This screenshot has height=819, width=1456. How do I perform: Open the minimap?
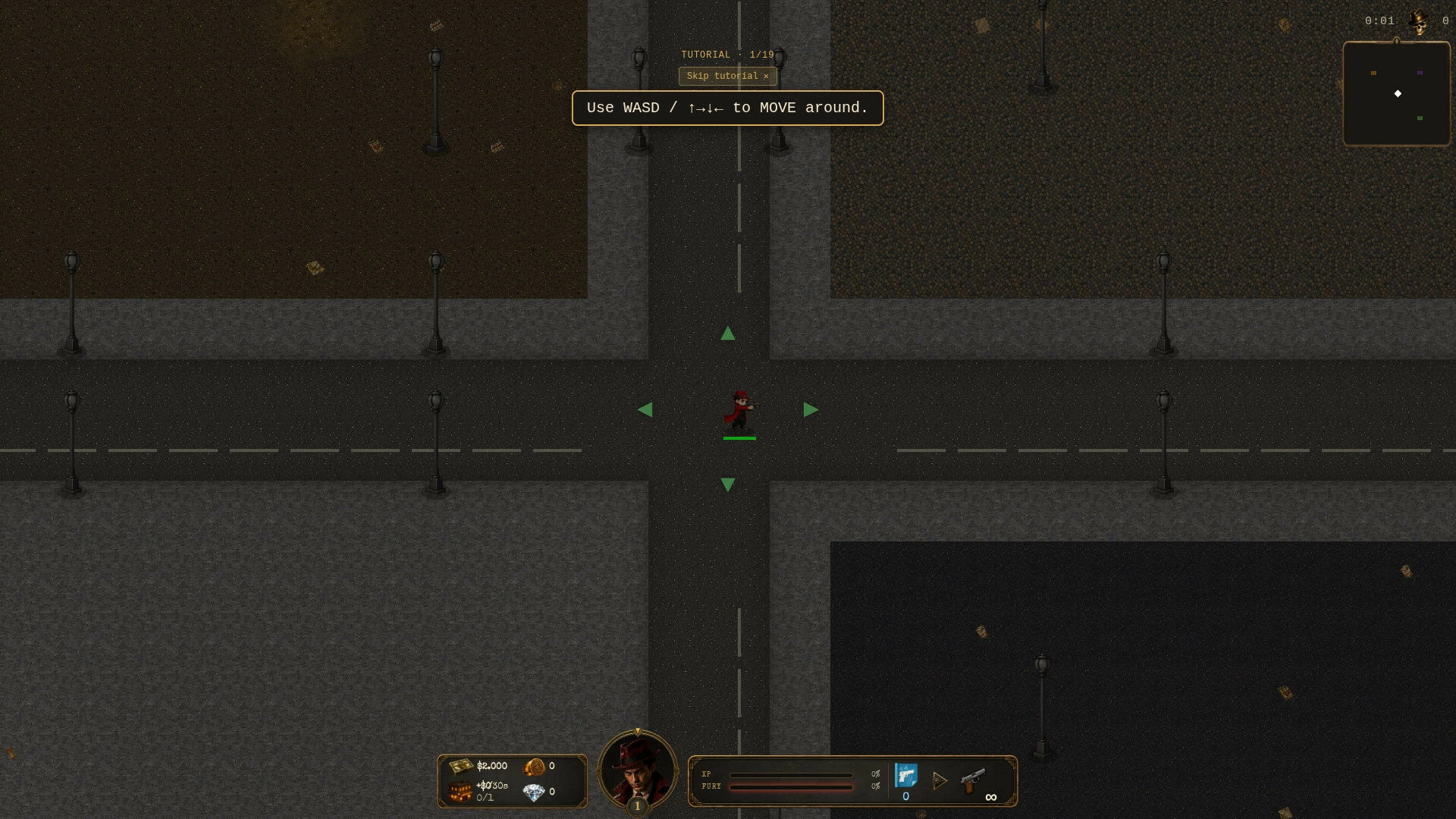tap(1396, 94)
